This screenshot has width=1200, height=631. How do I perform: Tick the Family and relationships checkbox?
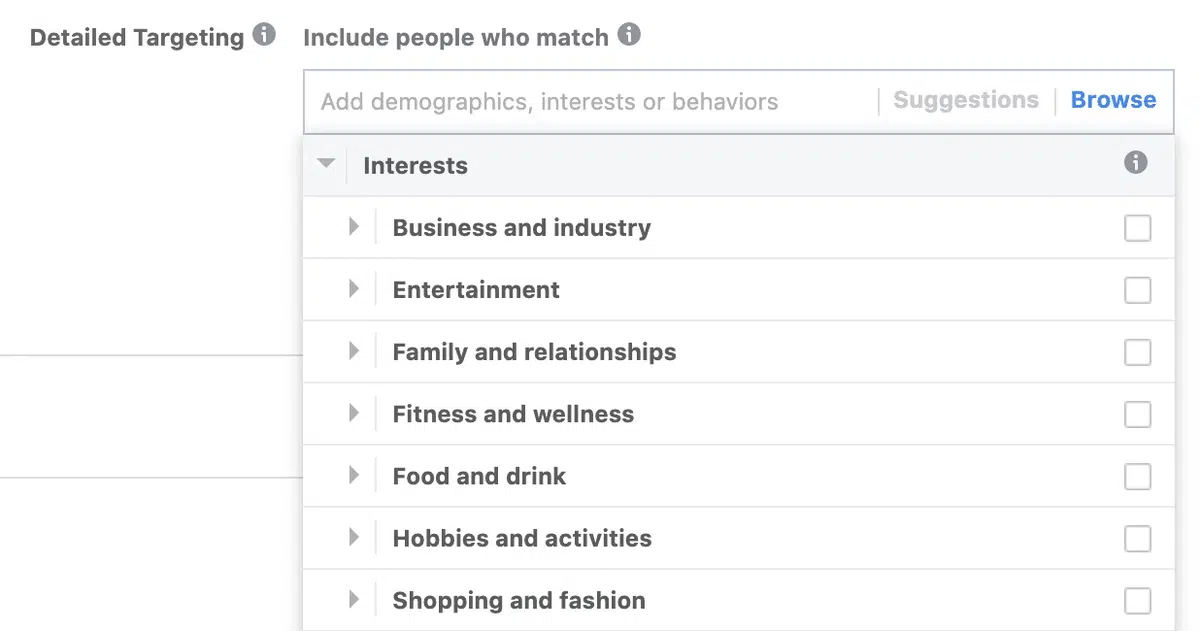1137,352
